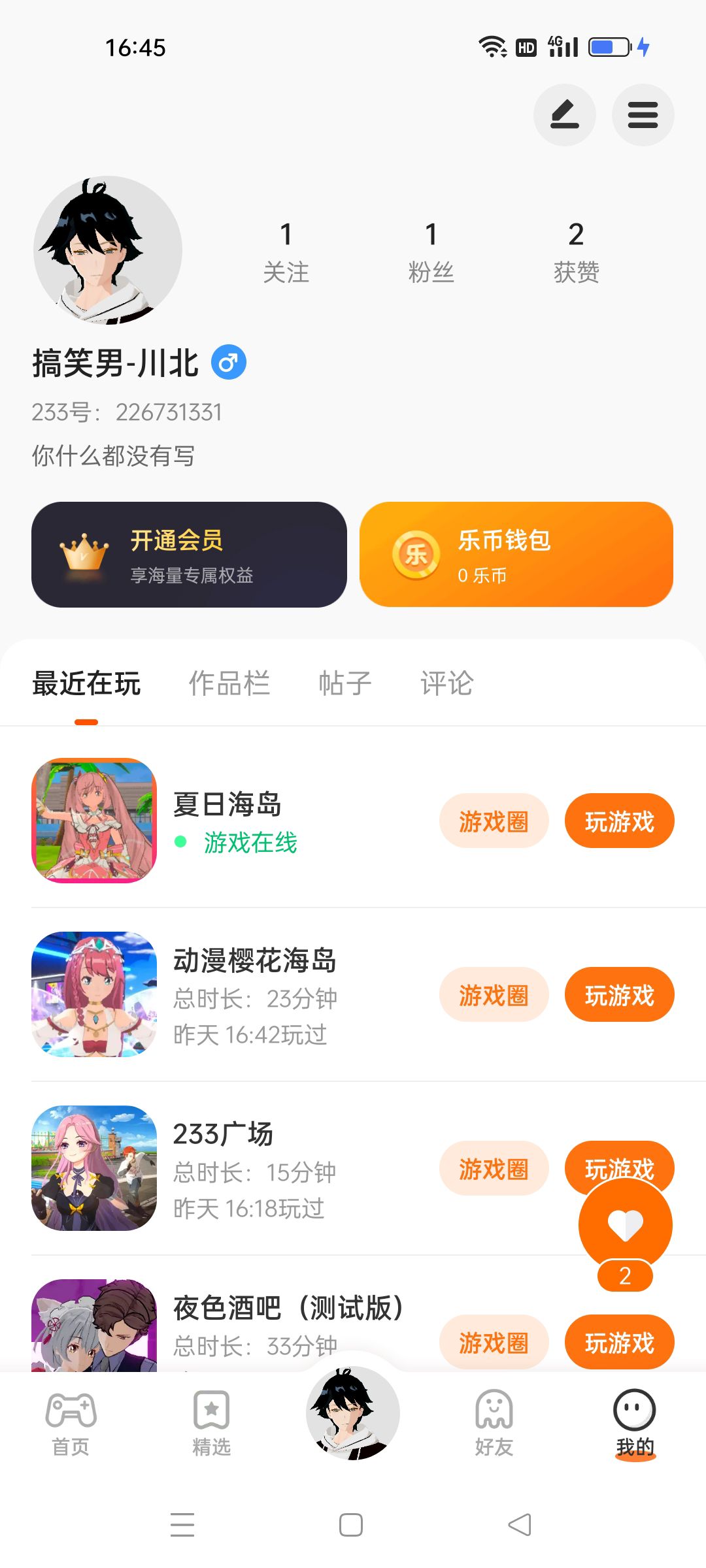This screenshot has height=1568, width=706.
Task: Open the edit profile pencil icon
Action: tap(564, 115)
